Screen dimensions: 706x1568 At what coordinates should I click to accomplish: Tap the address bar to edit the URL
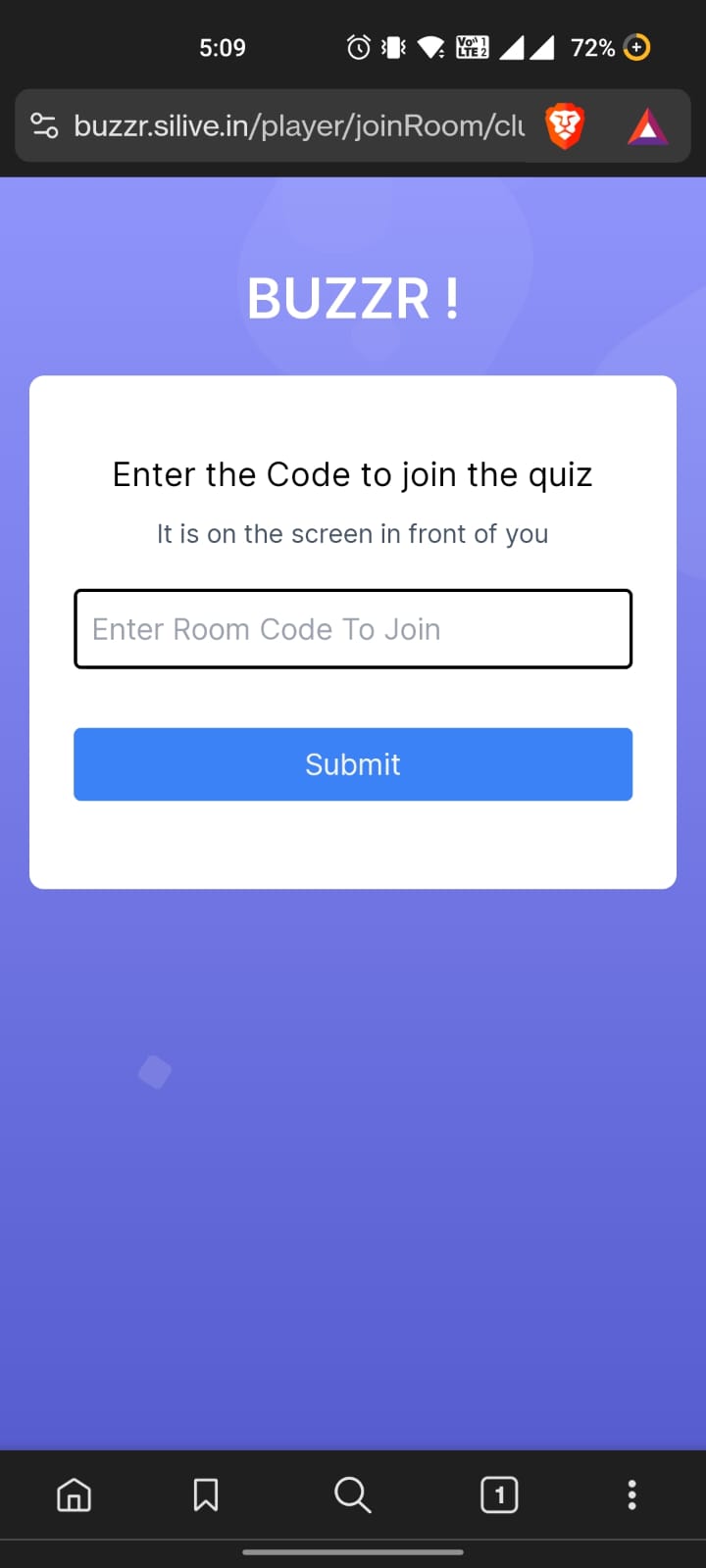[x=294, y=125]
